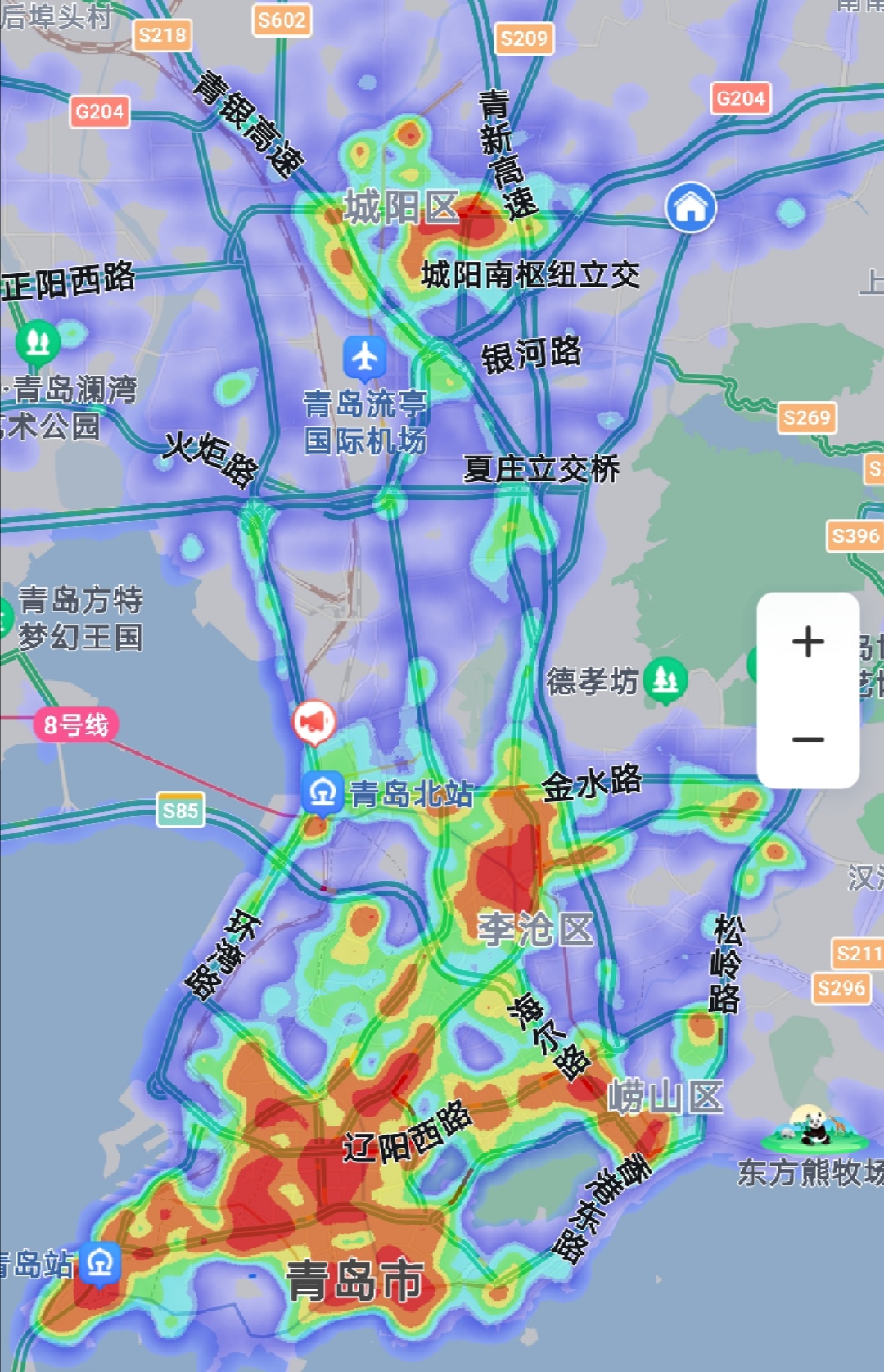Open the red megaphone alert marker
This screenshot has width=884, height=1372.
313,722
